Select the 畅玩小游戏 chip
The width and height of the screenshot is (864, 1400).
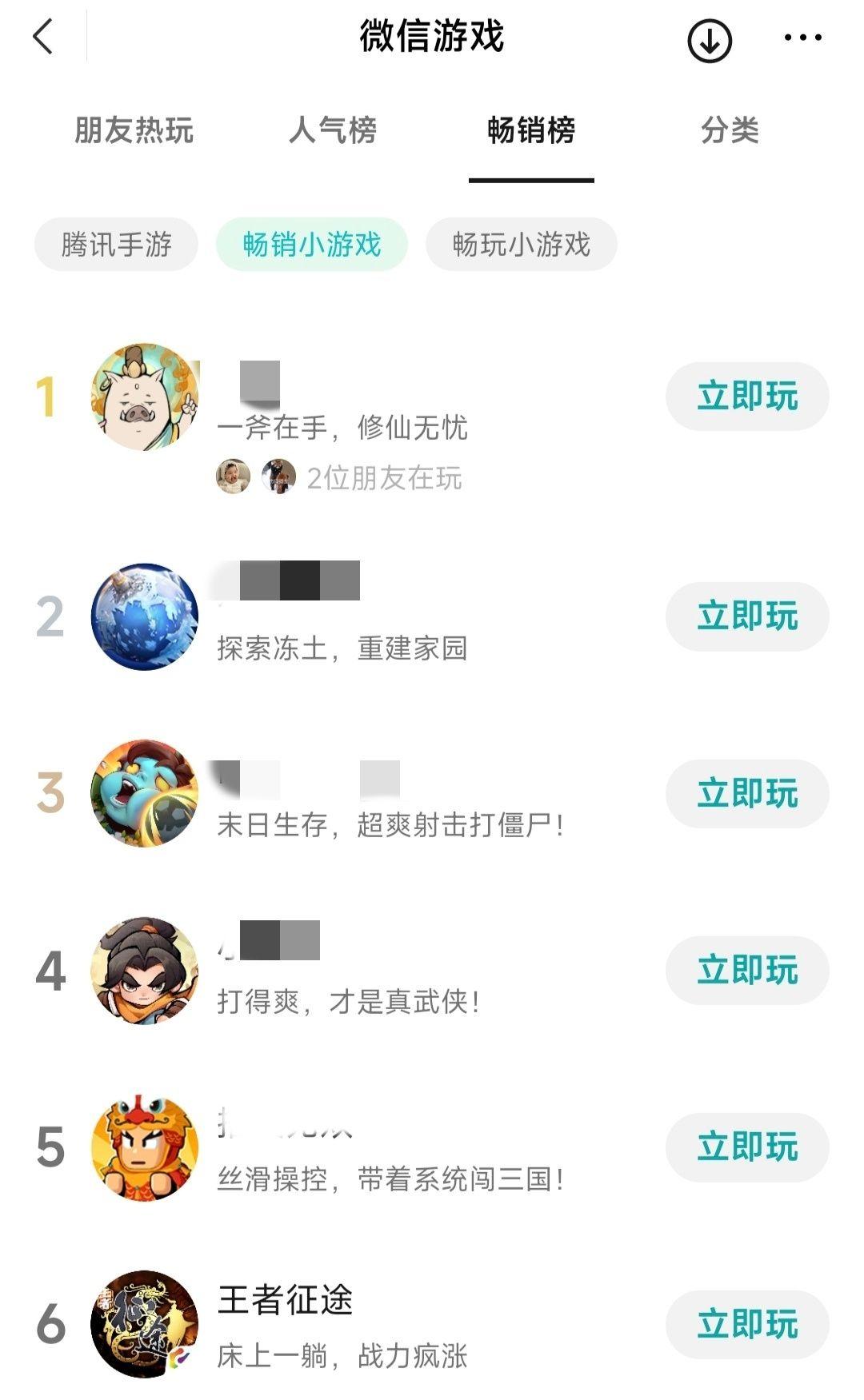tap(521, 244)
